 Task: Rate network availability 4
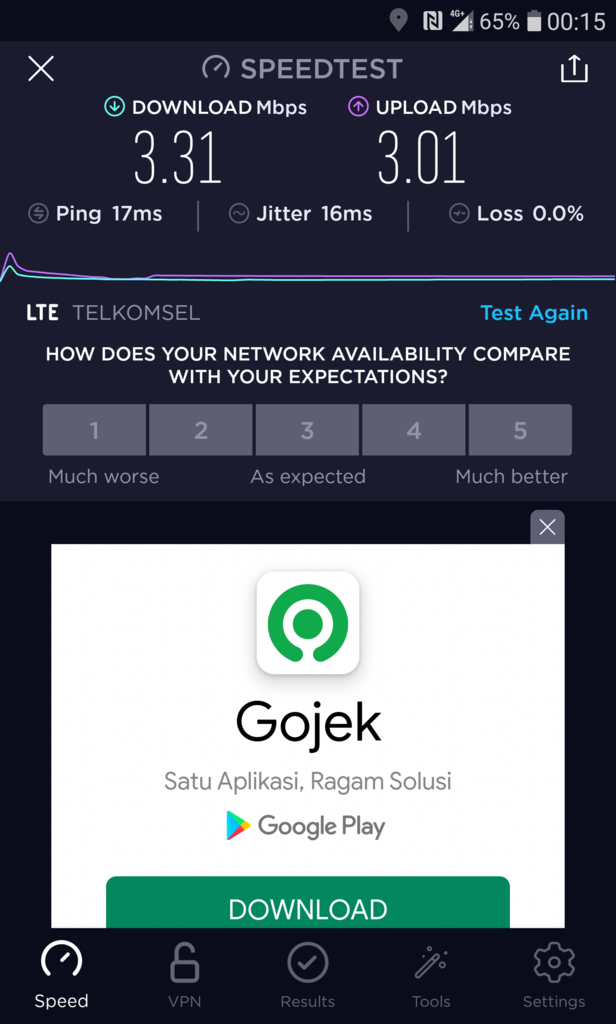tap(414, 430)
